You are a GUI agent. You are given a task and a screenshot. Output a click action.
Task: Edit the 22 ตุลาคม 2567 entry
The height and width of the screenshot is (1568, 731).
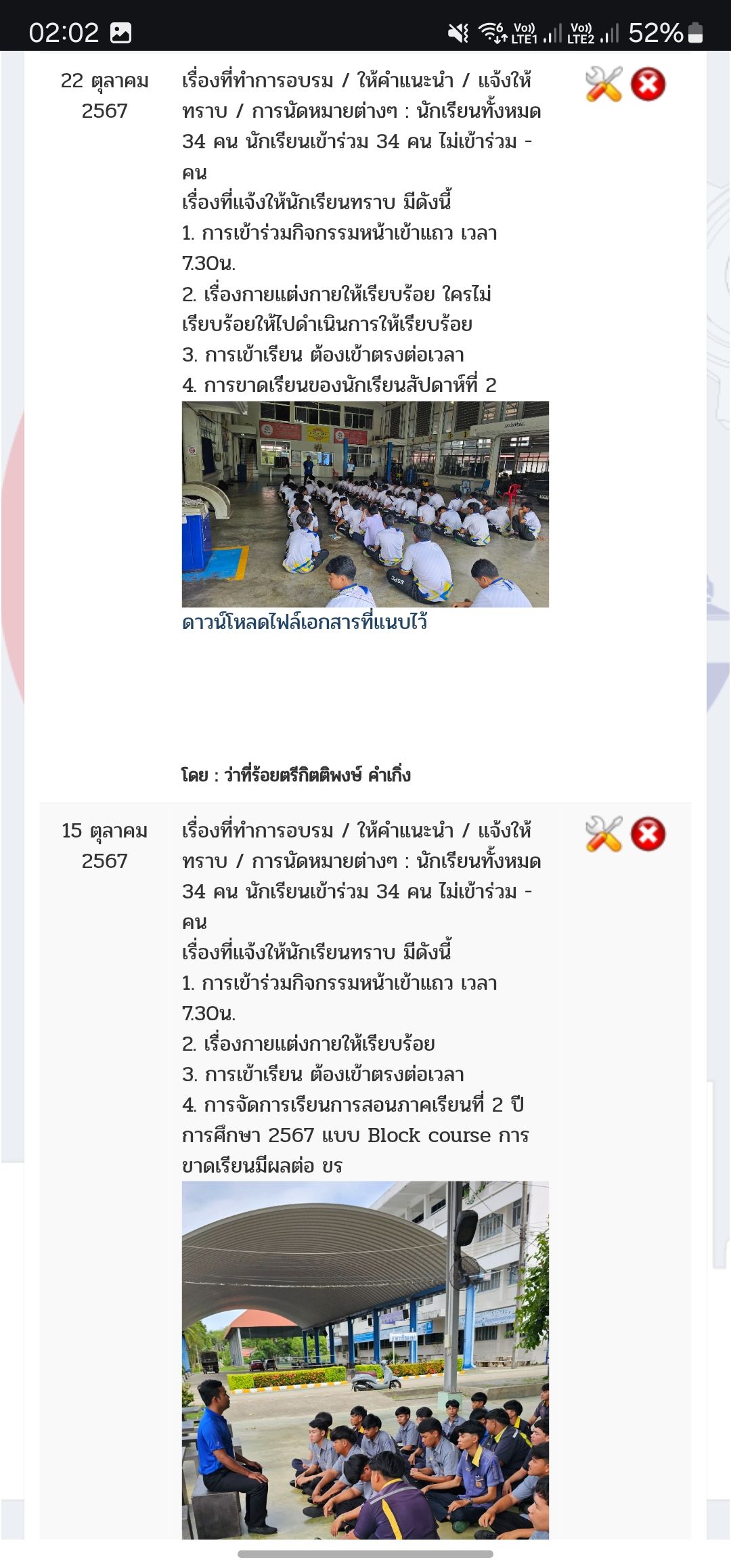603,85
